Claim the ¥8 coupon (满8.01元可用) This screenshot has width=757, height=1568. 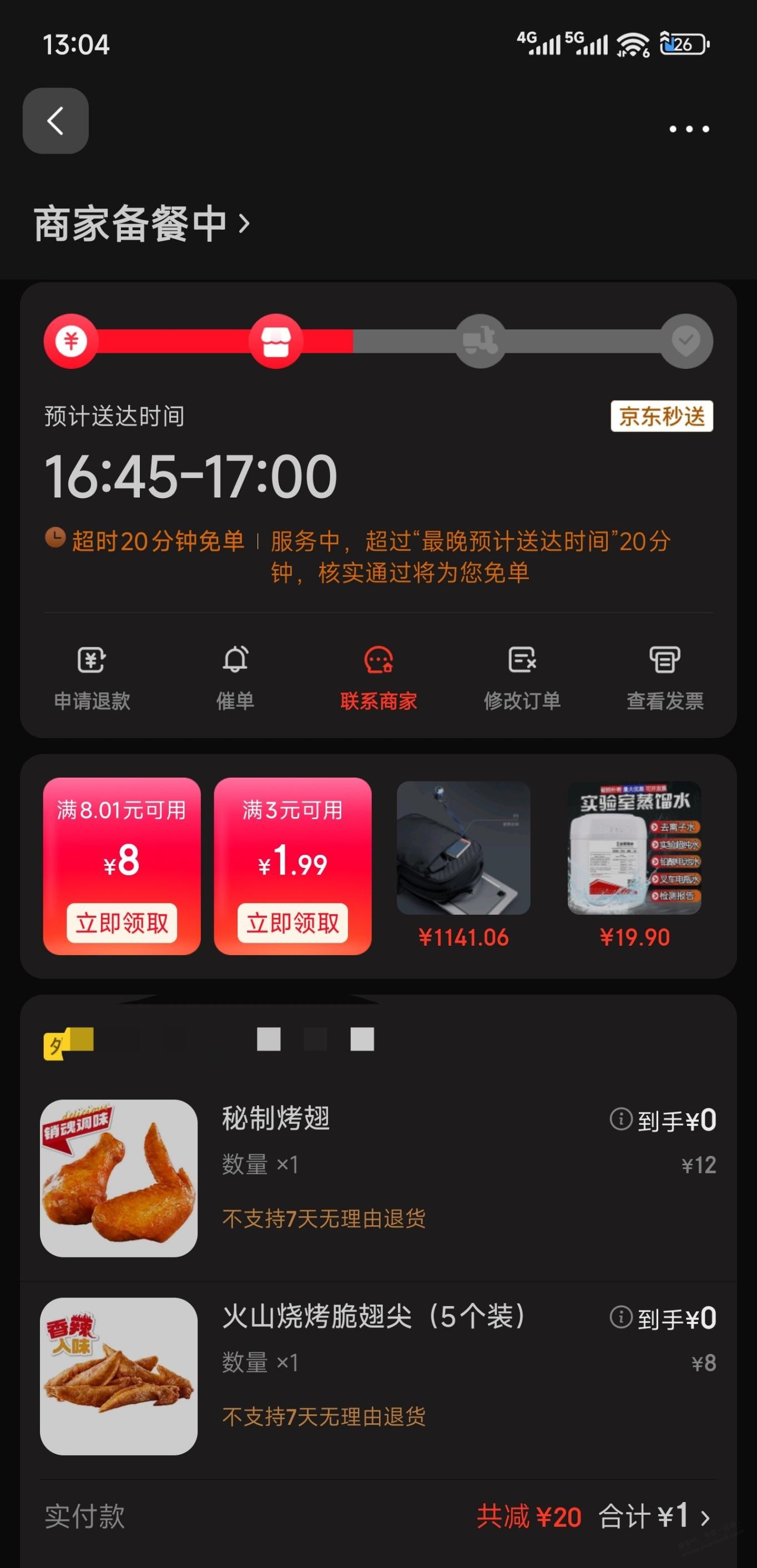point(122,922)
